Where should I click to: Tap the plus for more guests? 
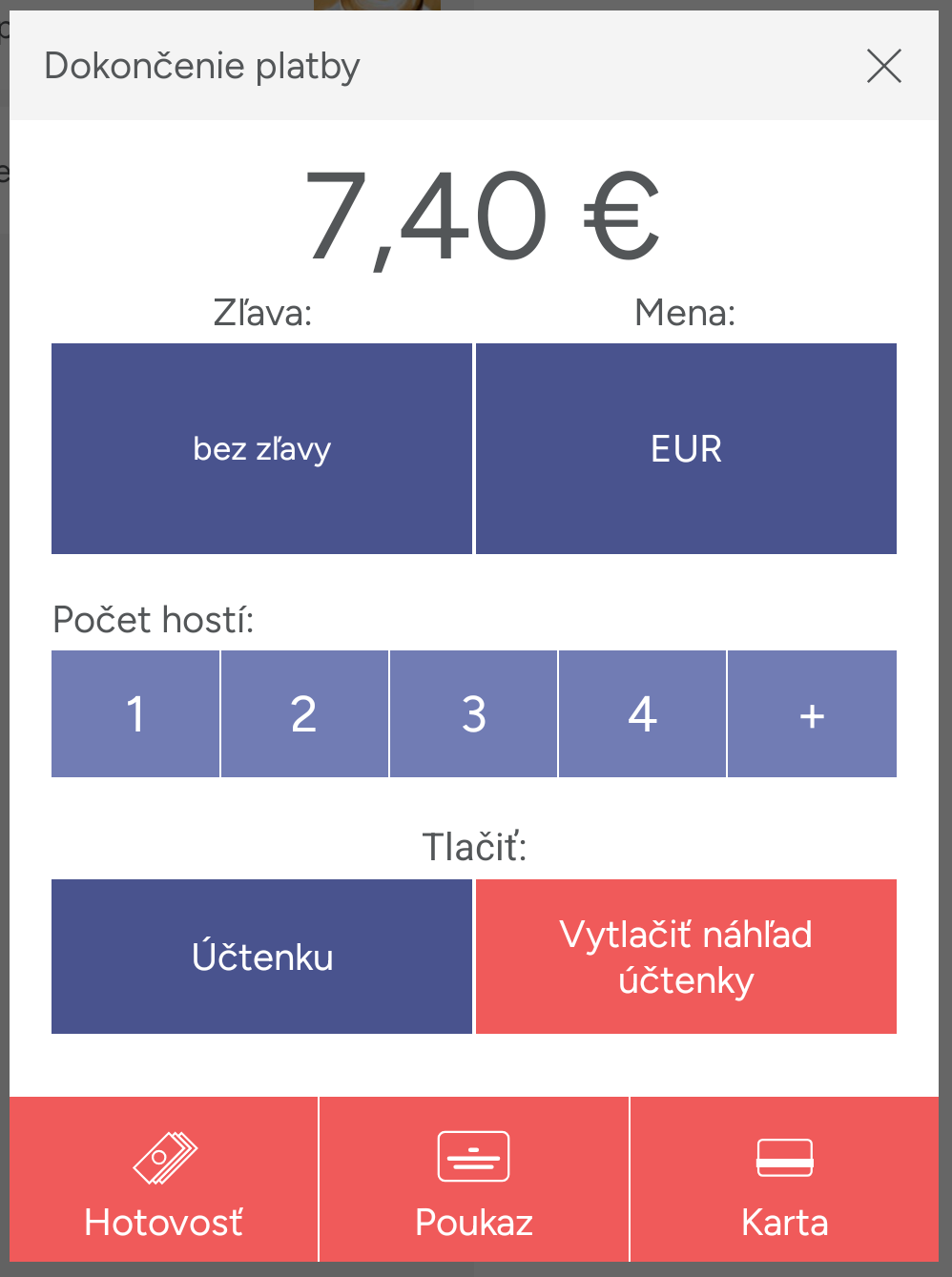pos(812,713)
